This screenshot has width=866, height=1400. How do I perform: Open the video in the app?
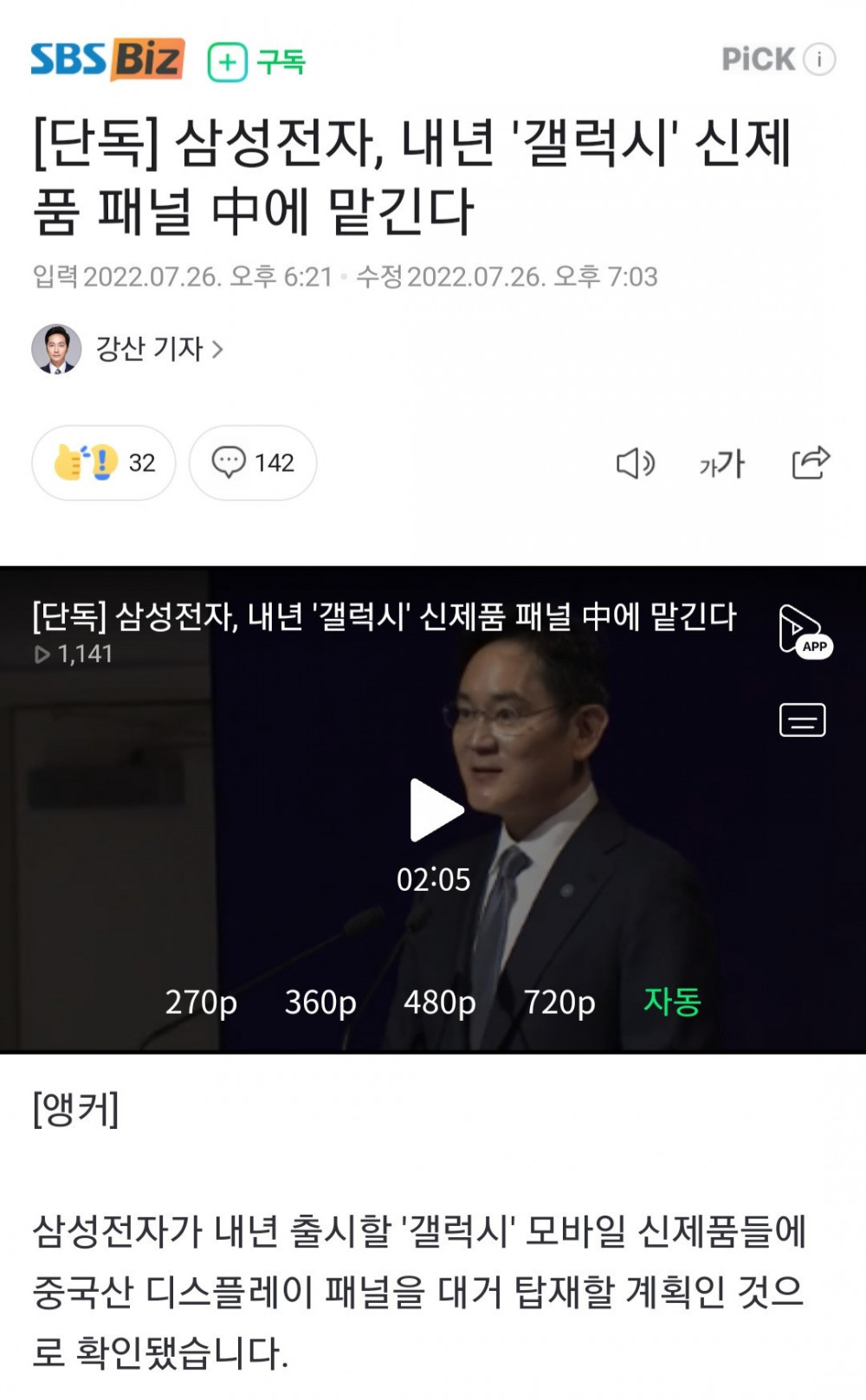click(805, 631)
